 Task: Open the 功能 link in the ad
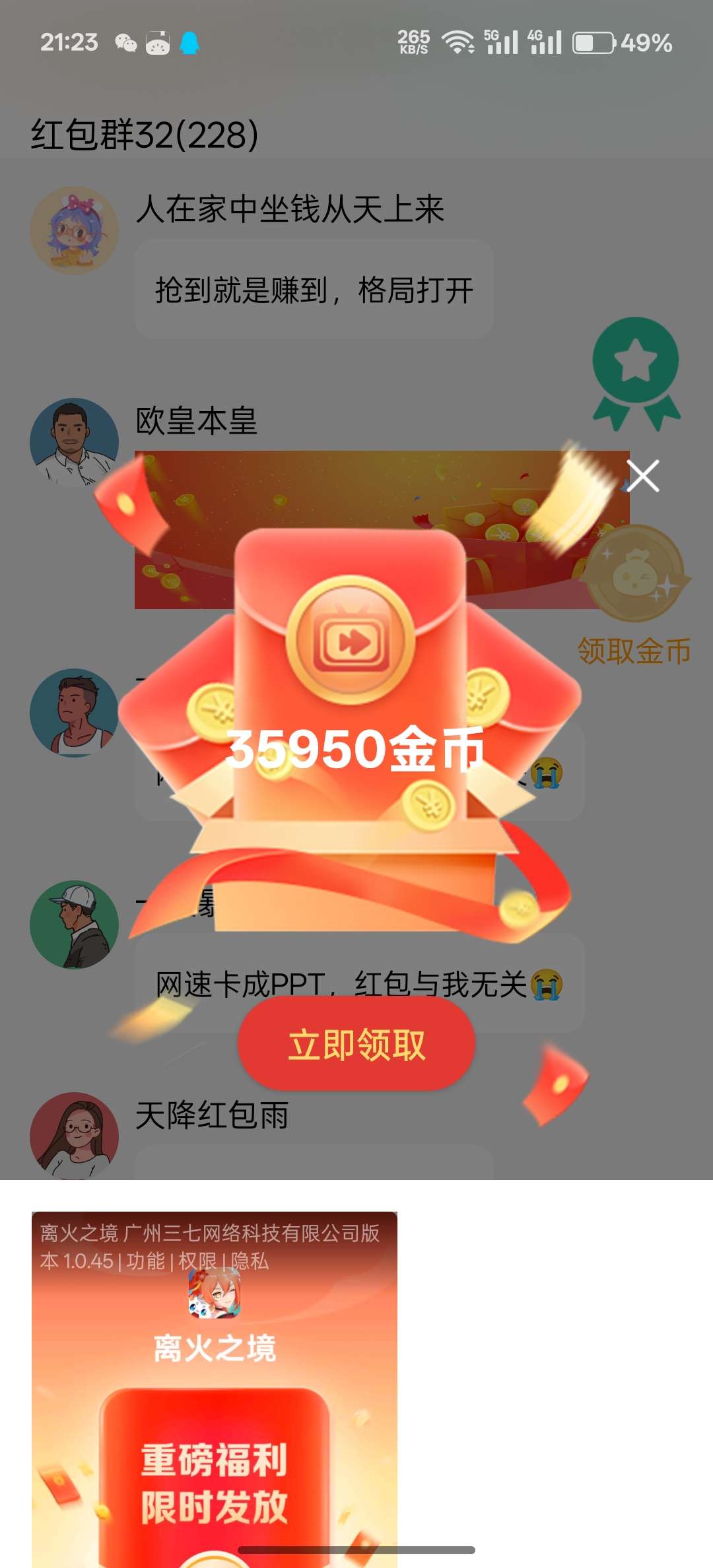(145, 1261)
